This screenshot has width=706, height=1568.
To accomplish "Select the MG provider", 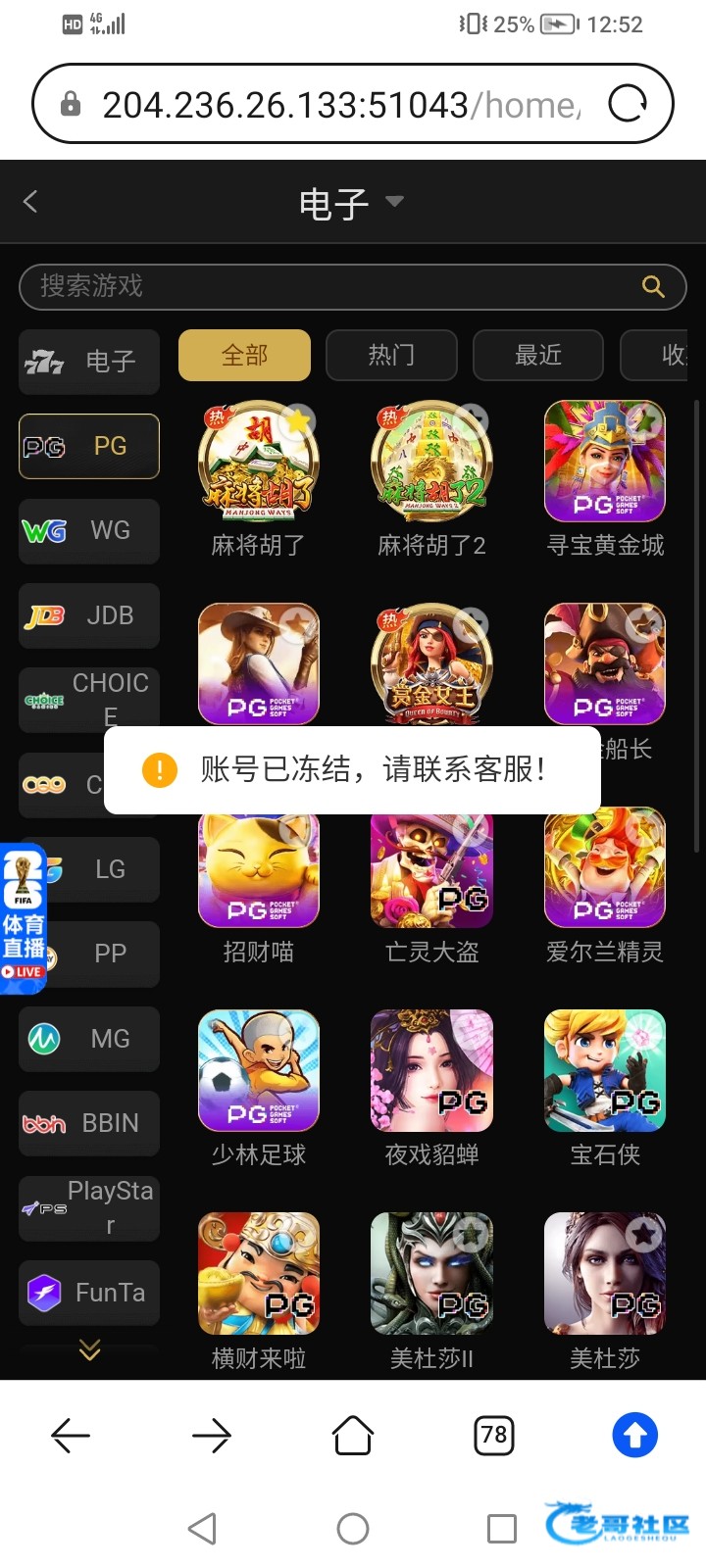I will [x=89, y=1039].
